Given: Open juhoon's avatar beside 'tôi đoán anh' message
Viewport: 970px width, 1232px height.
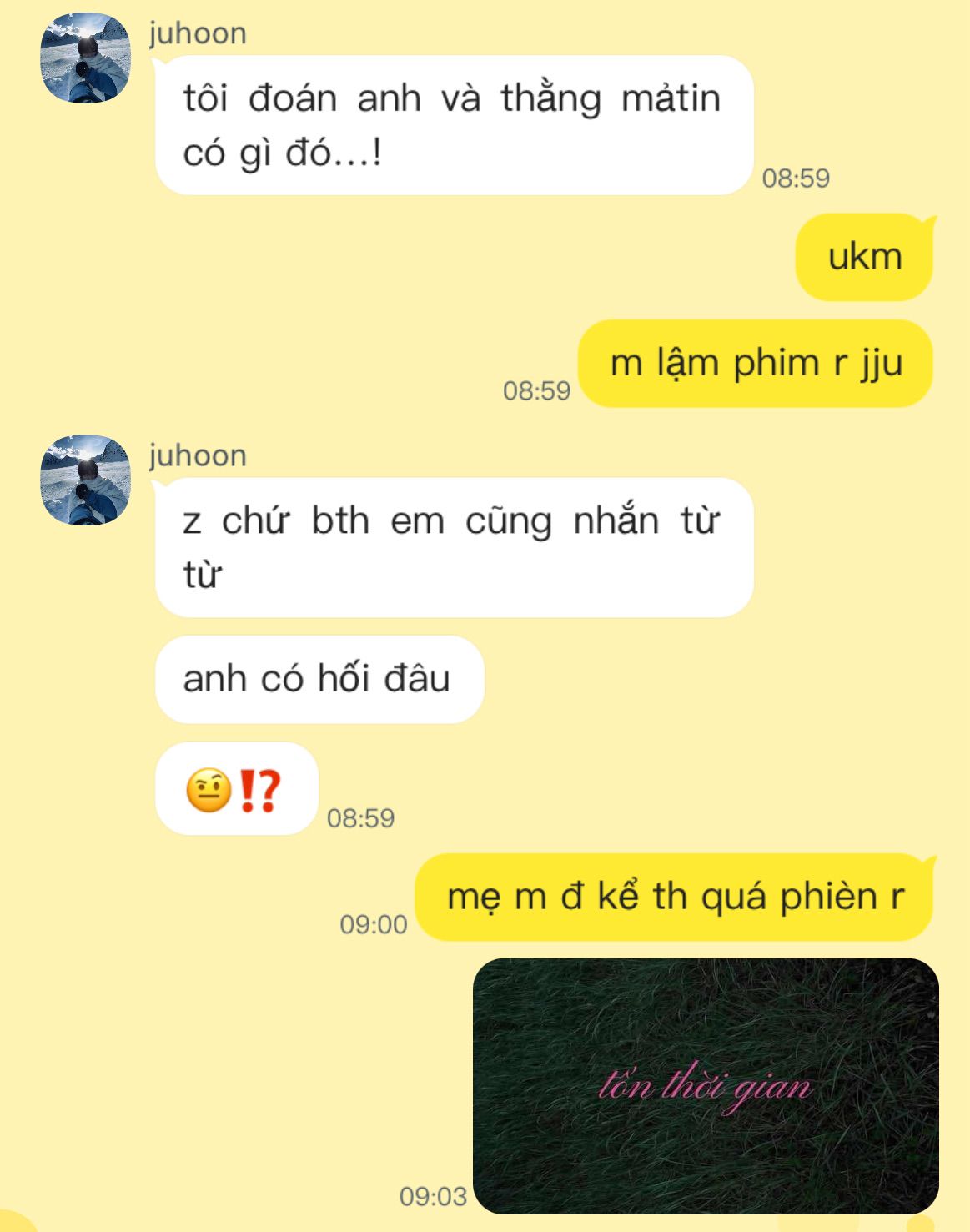Looking at the screenshot, I should [x=86, y=58].
